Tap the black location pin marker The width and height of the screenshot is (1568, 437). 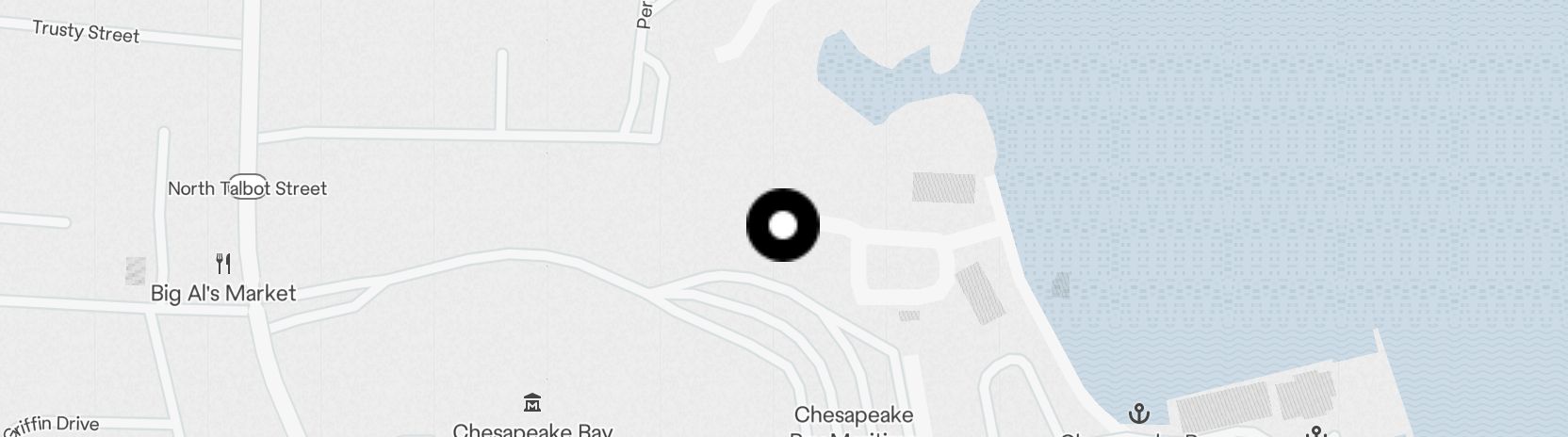(782, 225)
